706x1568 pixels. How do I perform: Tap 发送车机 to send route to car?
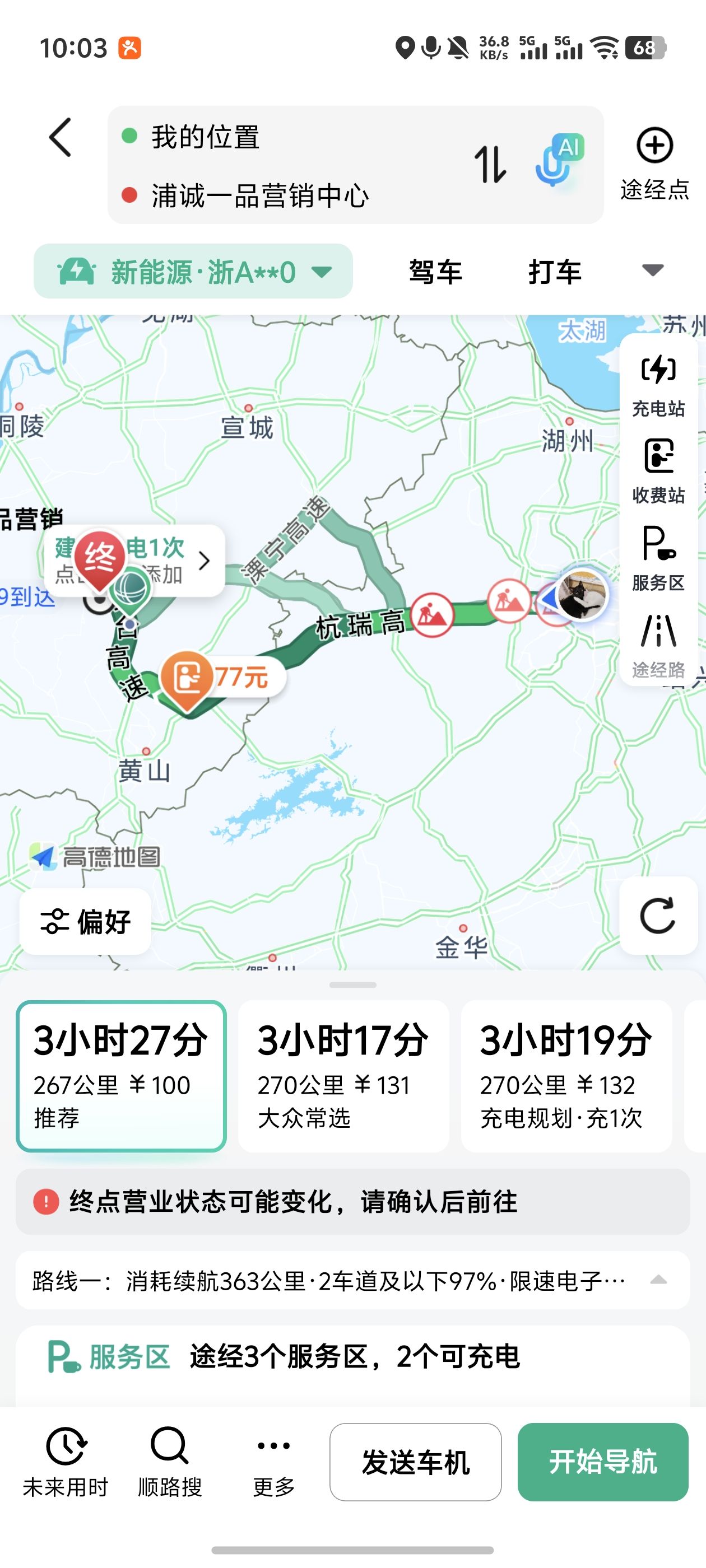pyautogui.click(x=415, y=1462)
